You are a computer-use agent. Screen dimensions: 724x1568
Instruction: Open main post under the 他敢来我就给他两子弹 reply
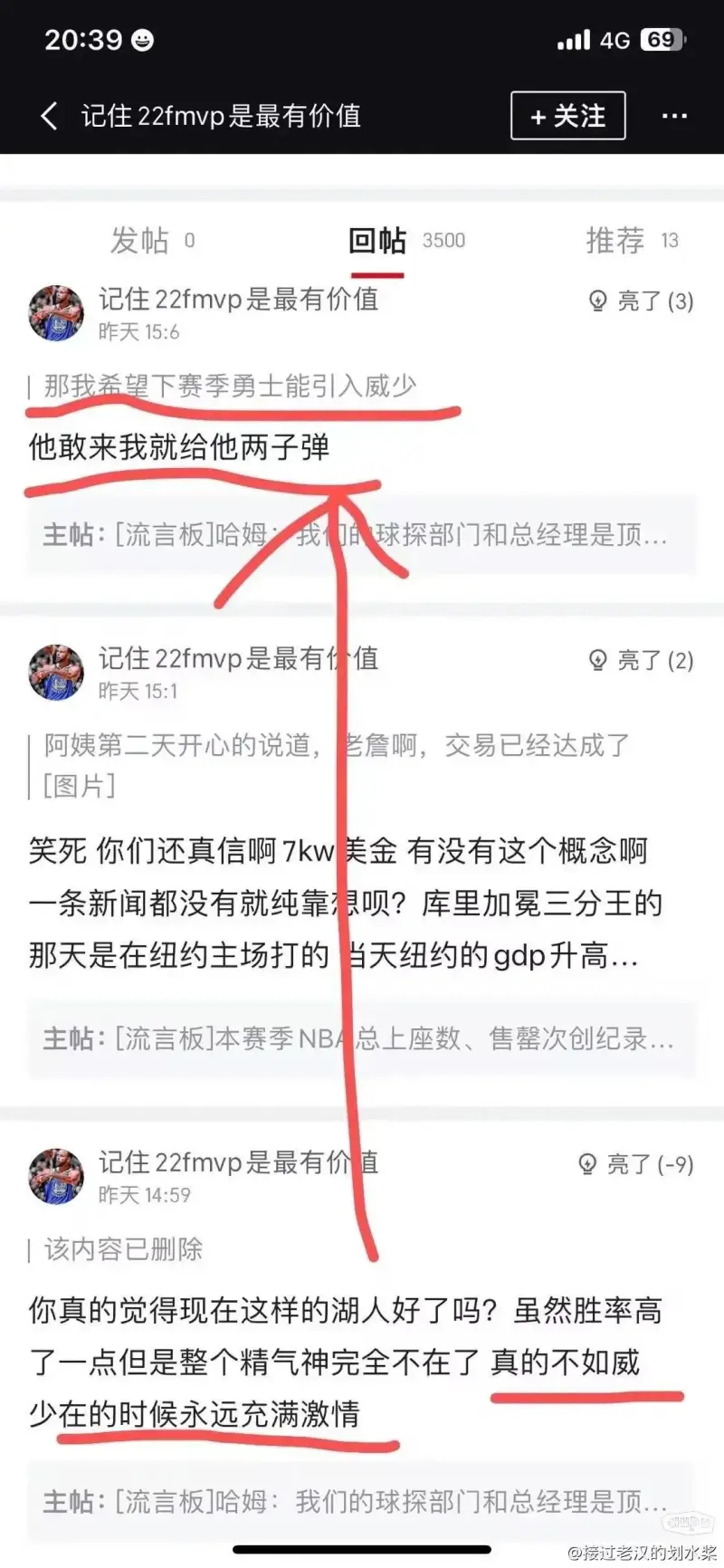click(x=360, y=535)
